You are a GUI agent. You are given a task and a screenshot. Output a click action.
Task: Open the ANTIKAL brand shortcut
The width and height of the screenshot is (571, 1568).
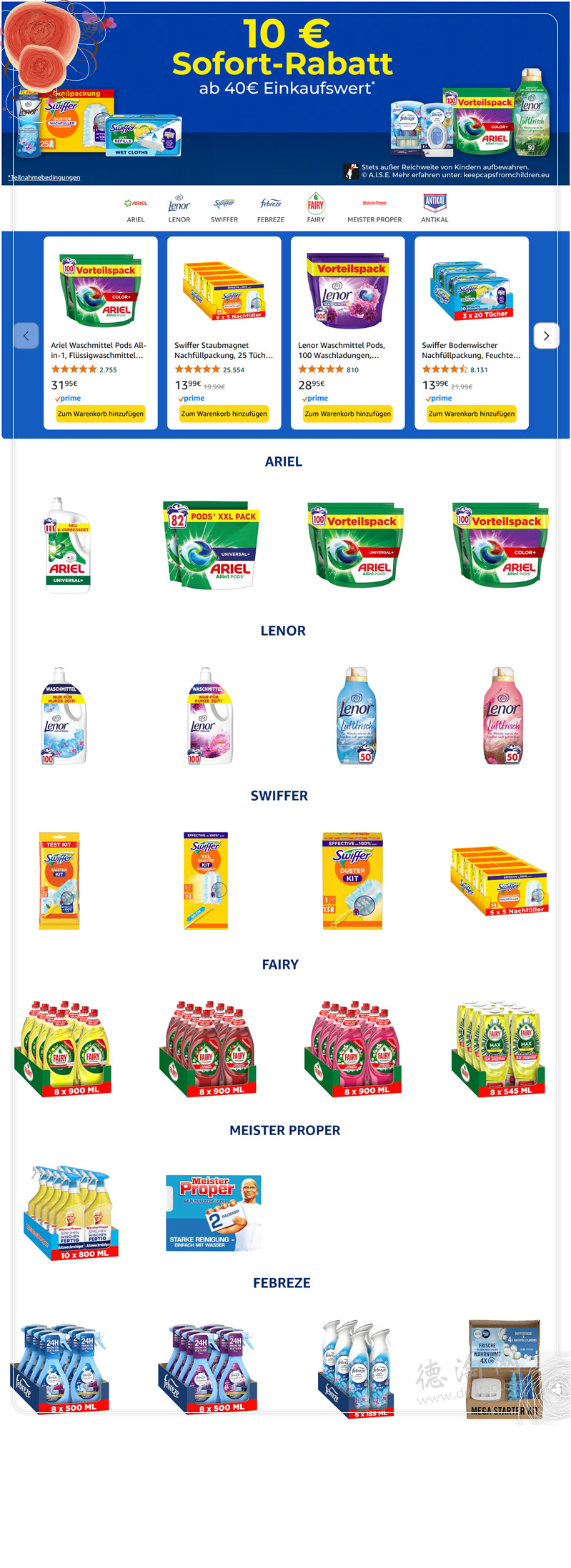435,209
